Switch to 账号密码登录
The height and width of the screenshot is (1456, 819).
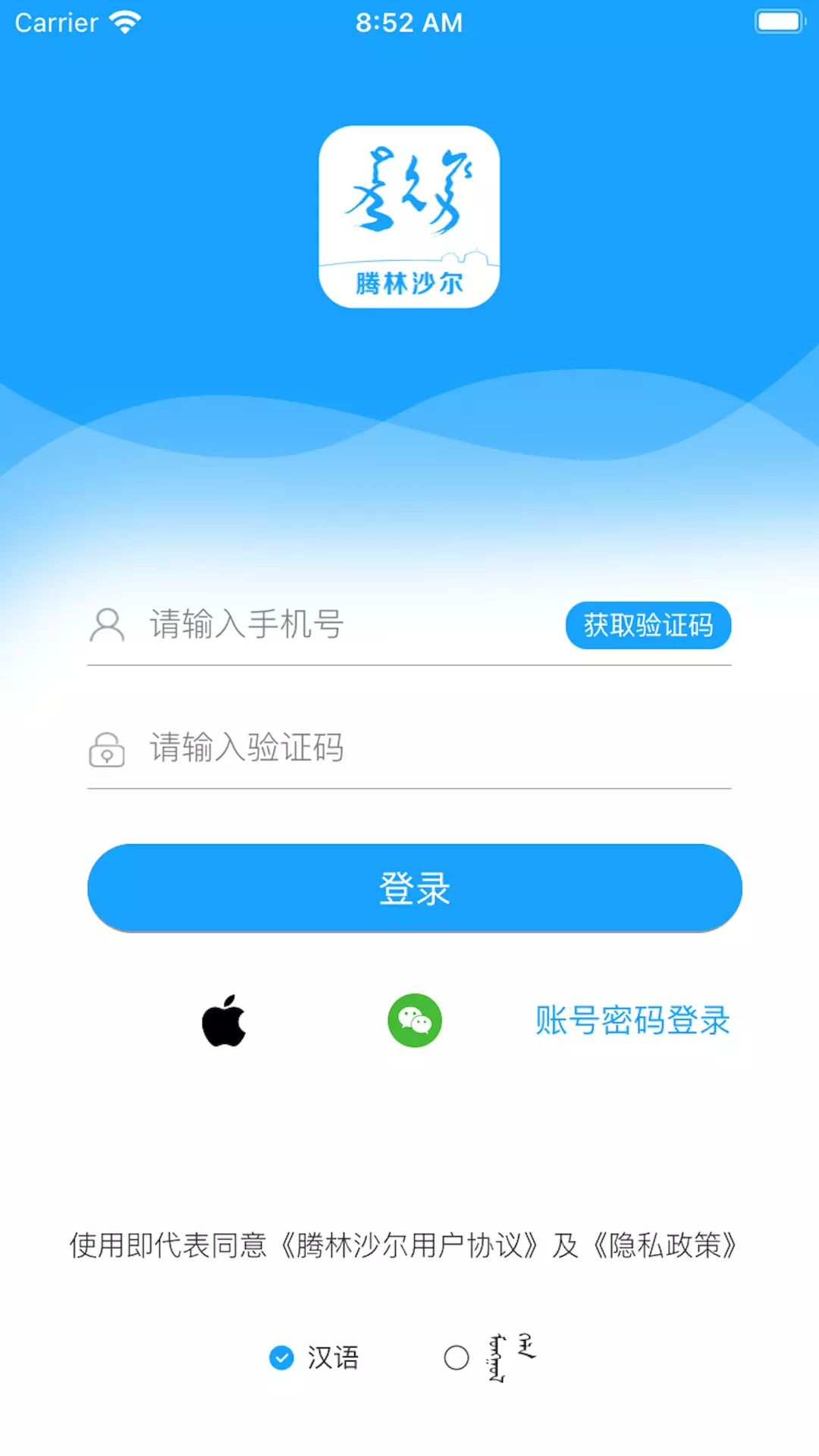tap(632, 1021)
